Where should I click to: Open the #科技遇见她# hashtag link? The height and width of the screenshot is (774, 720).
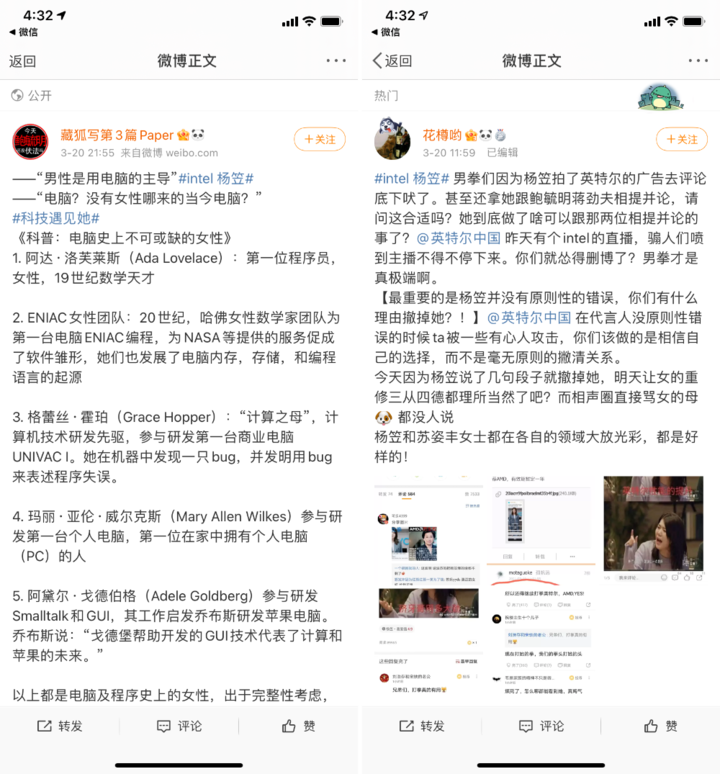click(x=56, y=218)
